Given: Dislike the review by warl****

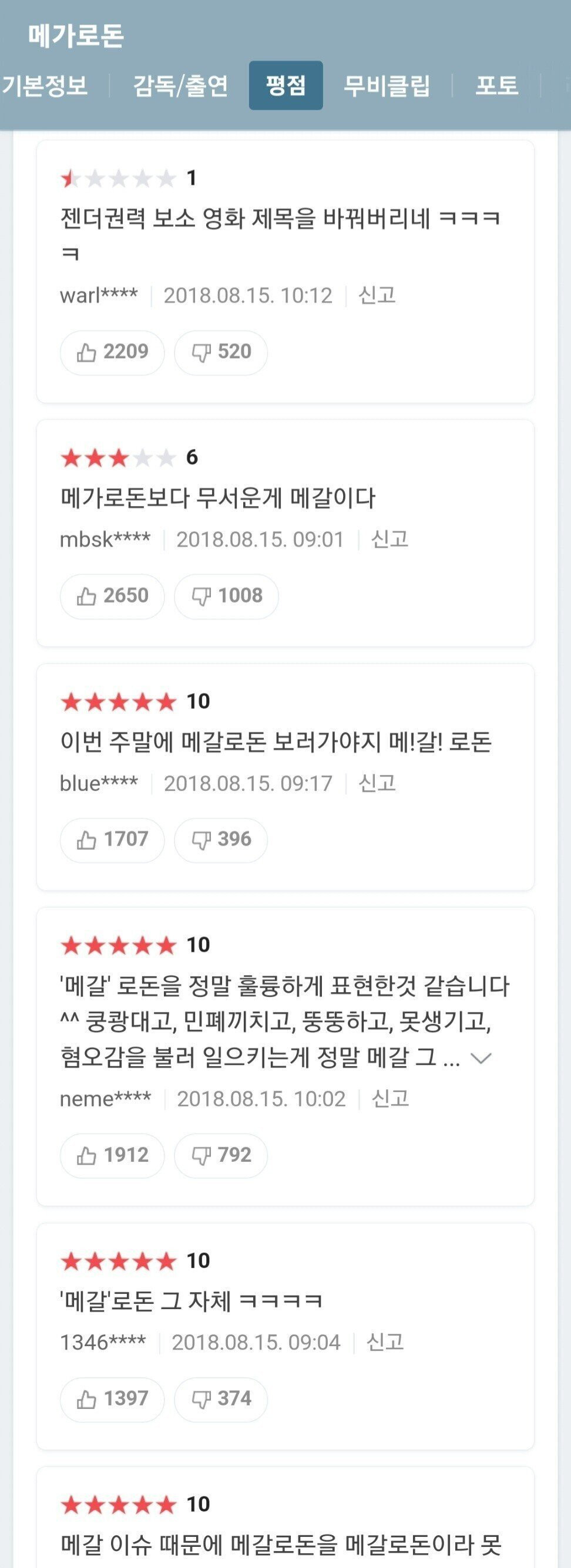Looking at the screenshot, I should pos(221,352).
